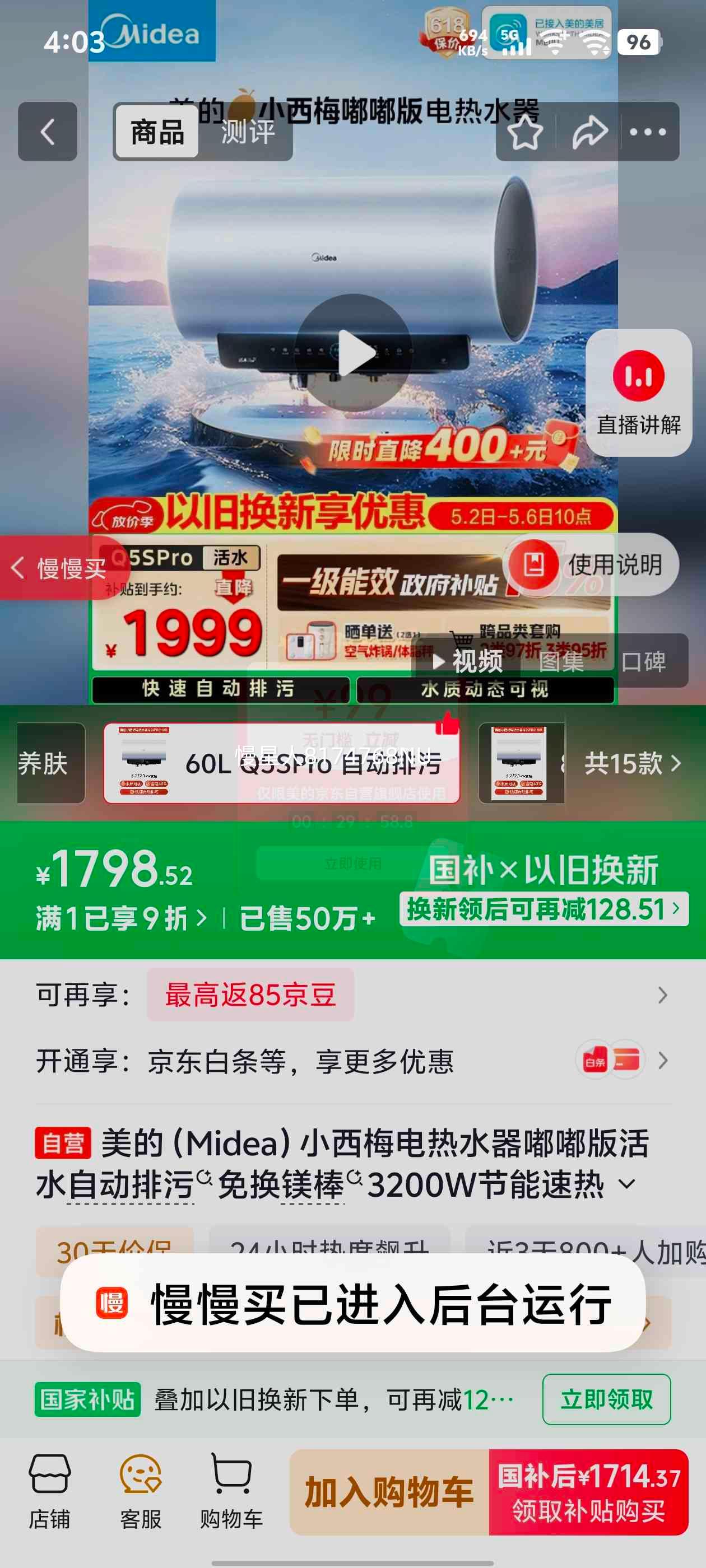This screenshot has width=706, height=1568.
Task: Select the 60L Q5SPro 自动排污 variant
Action: pyautogui.click(x=281, y=763)
